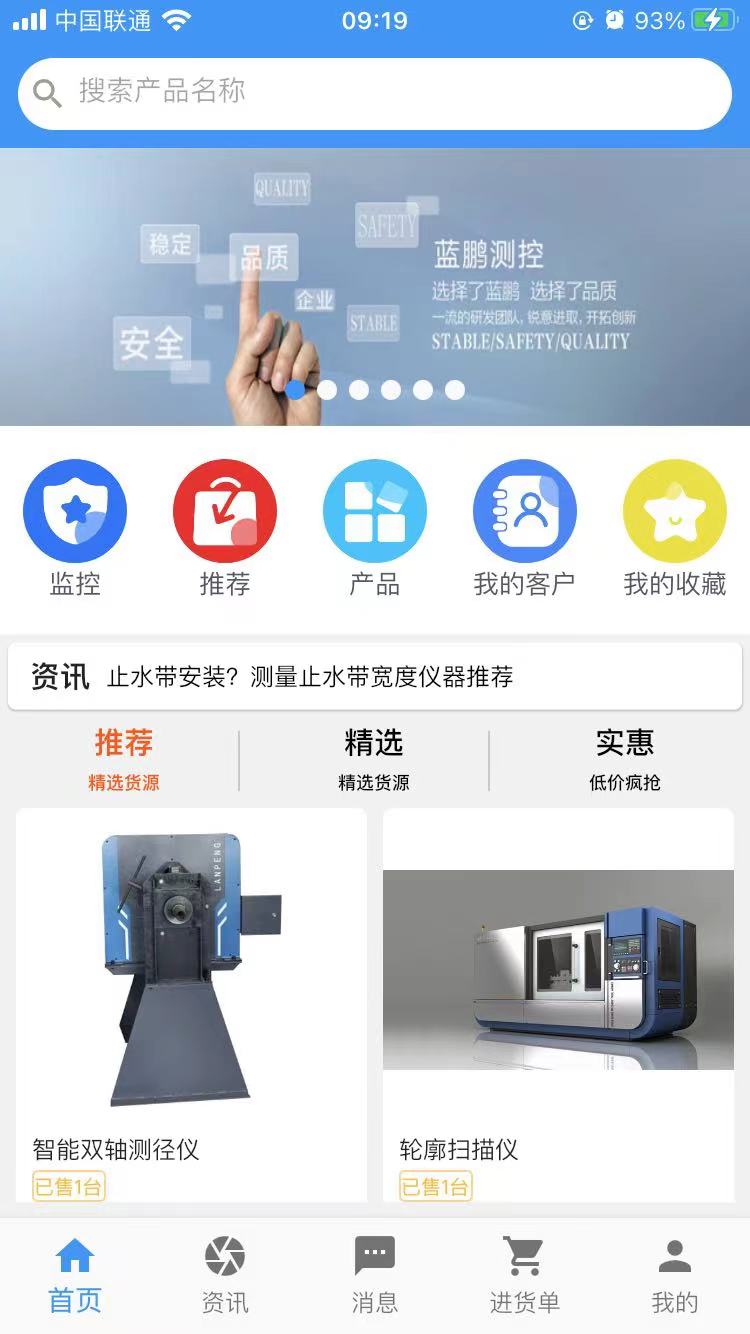Open the 产品 products icon
750x1334 pixels.
click(375, 510)
